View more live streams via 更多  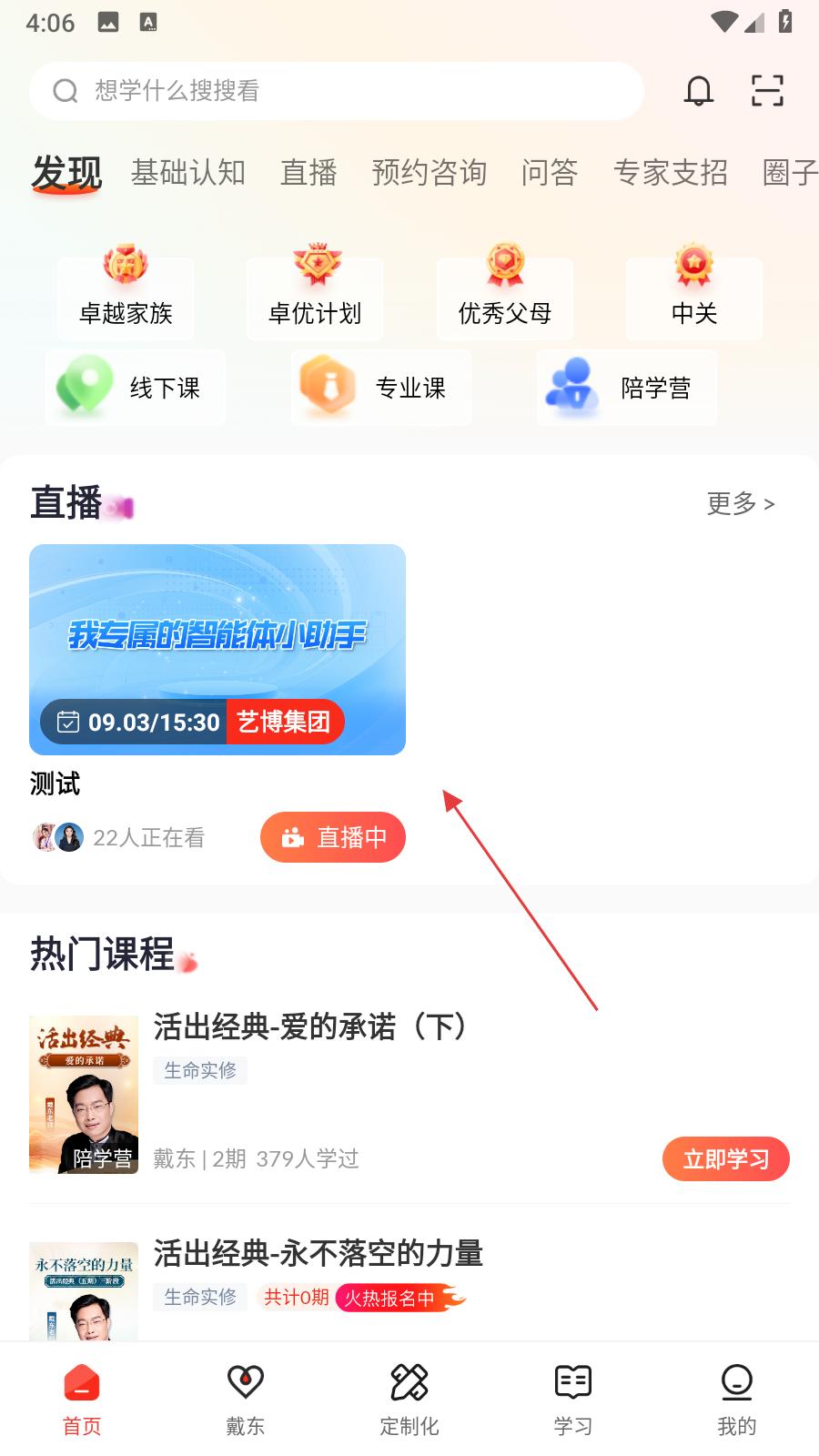point(740,503)
